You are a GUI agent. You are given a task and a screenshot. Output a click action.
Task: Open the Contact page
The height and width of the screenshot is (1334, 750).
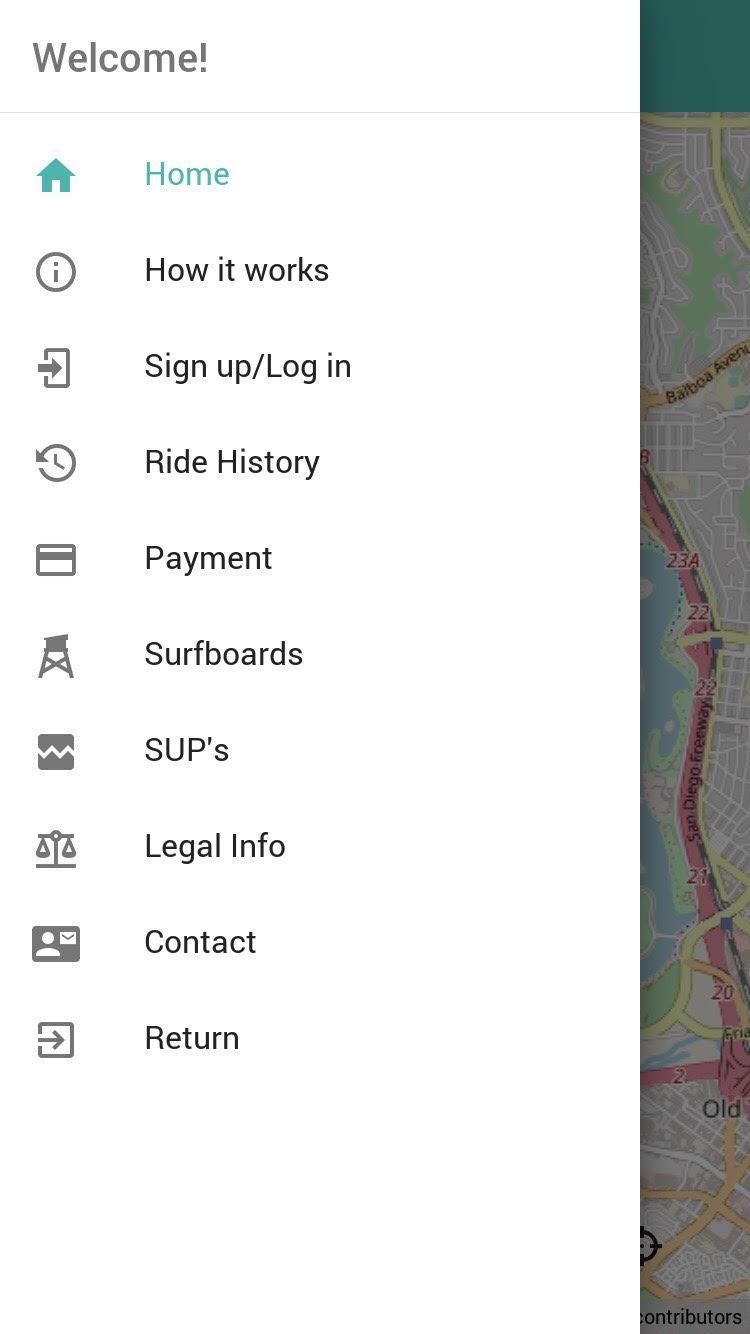[200, 942]
